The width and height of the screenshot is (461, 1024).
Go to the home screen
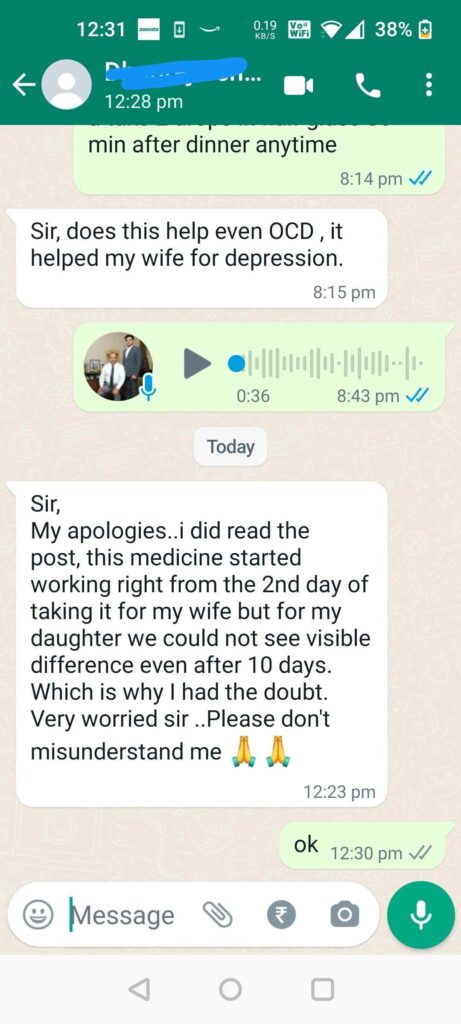[230, 989]
